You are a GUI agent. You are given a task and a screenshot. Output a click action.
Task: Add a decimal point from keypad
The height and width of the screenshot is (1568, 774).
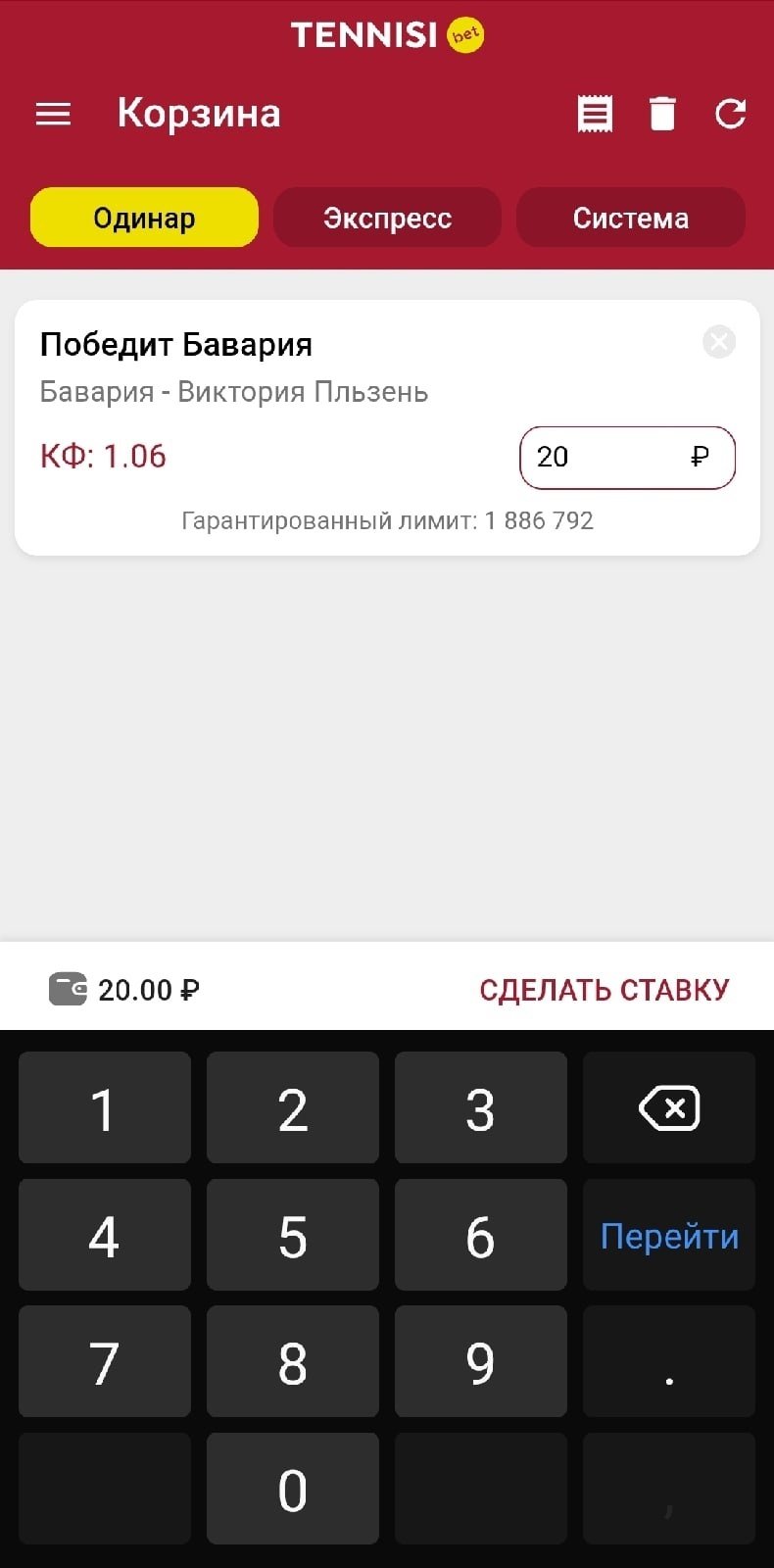(669, 1362)
